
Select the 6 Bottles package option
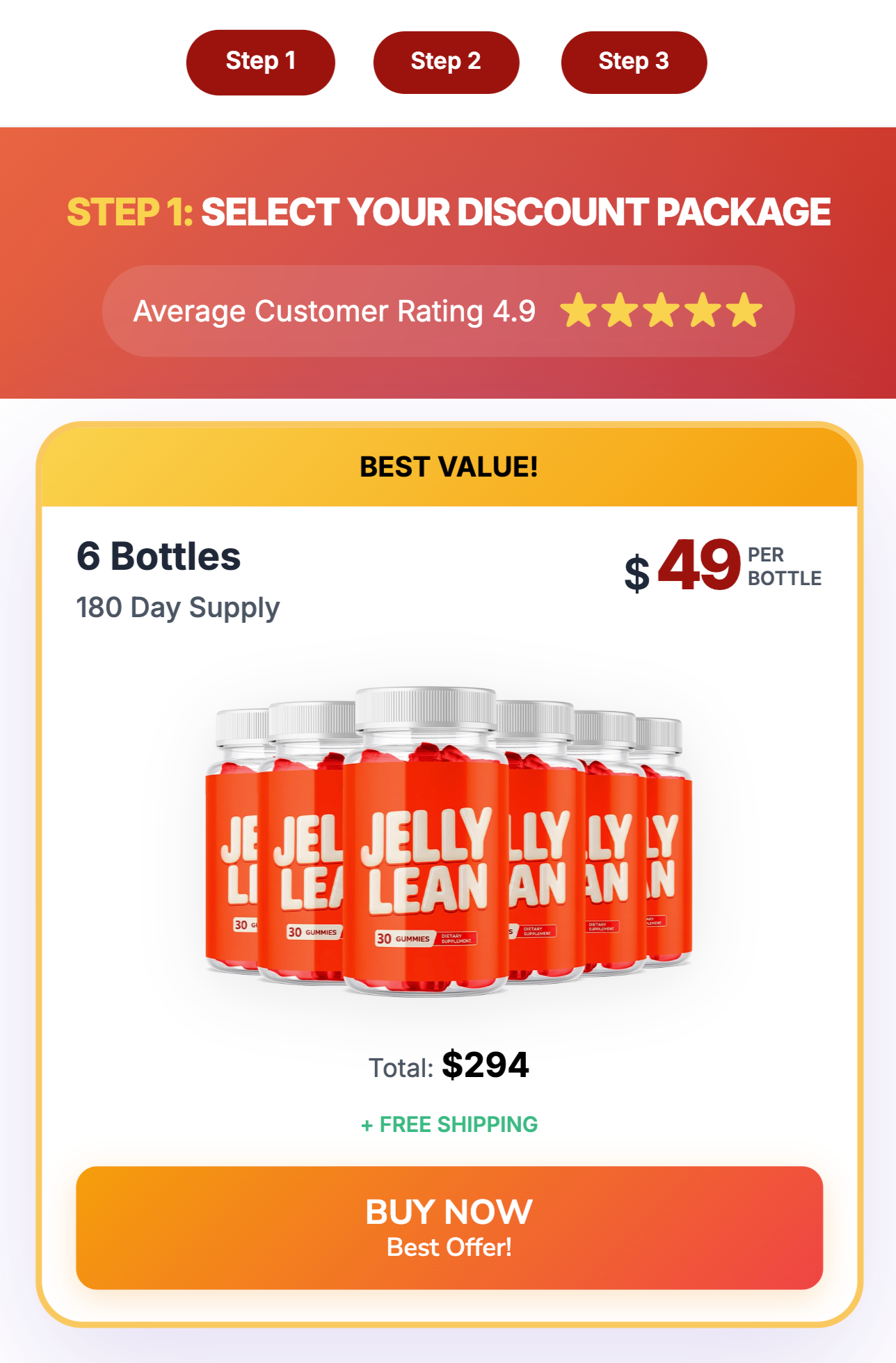158,557
